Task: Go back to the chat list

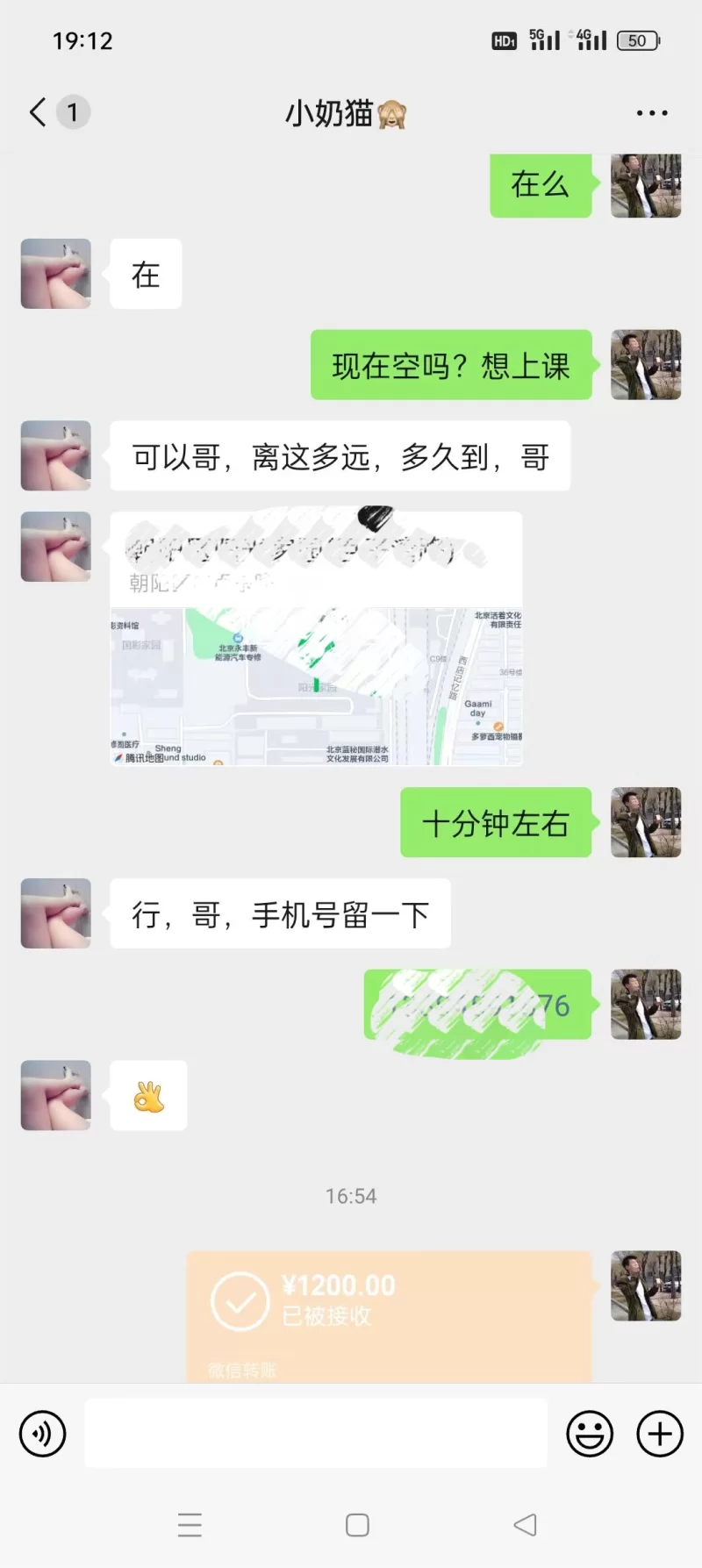Action: [39, 112]
